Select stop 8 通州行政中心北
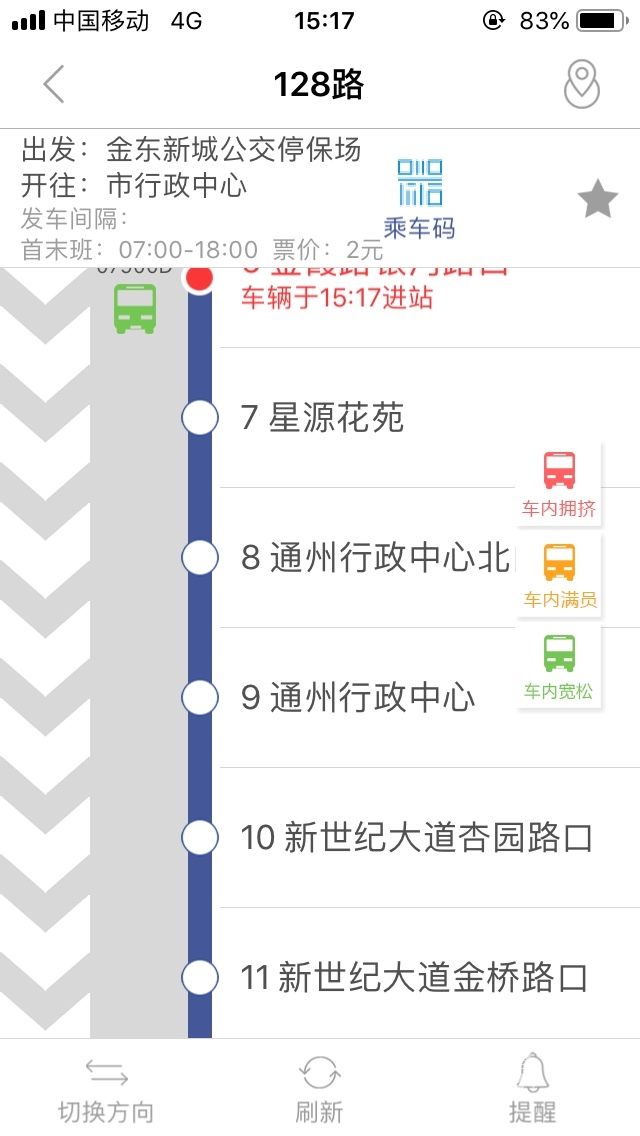Screen dimensions: 640x1136 click(375, 558)
